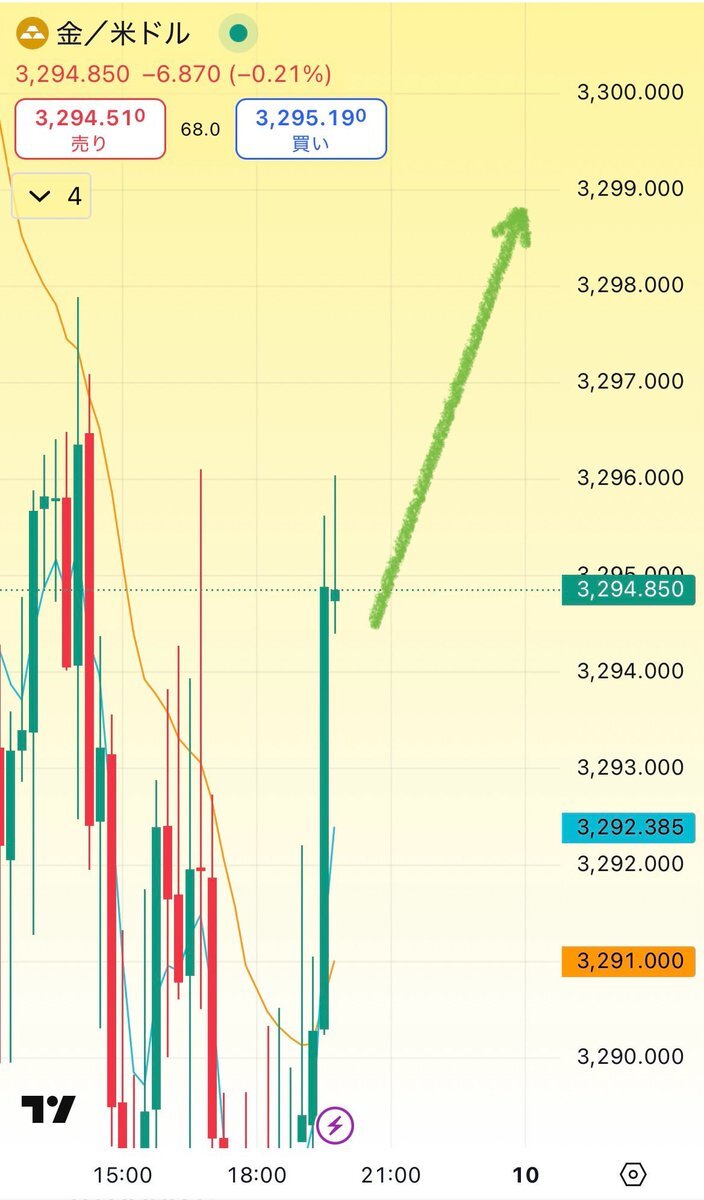Expand the indicator legend showing 4
704x1200 pixels.
point(52,195)
